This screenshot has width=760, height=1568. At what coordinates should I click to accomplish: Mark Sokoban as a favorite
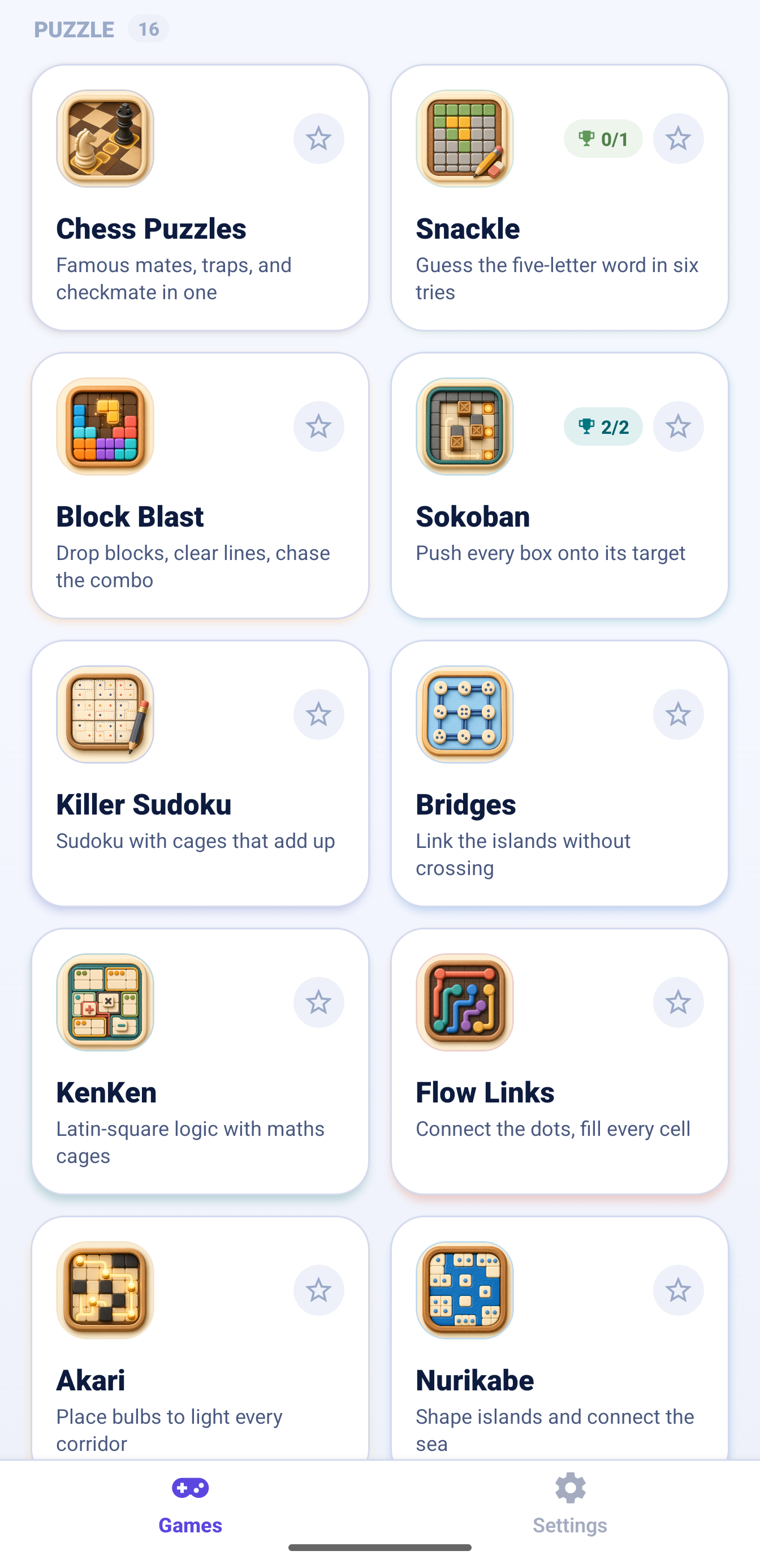[x=678, y=427]
